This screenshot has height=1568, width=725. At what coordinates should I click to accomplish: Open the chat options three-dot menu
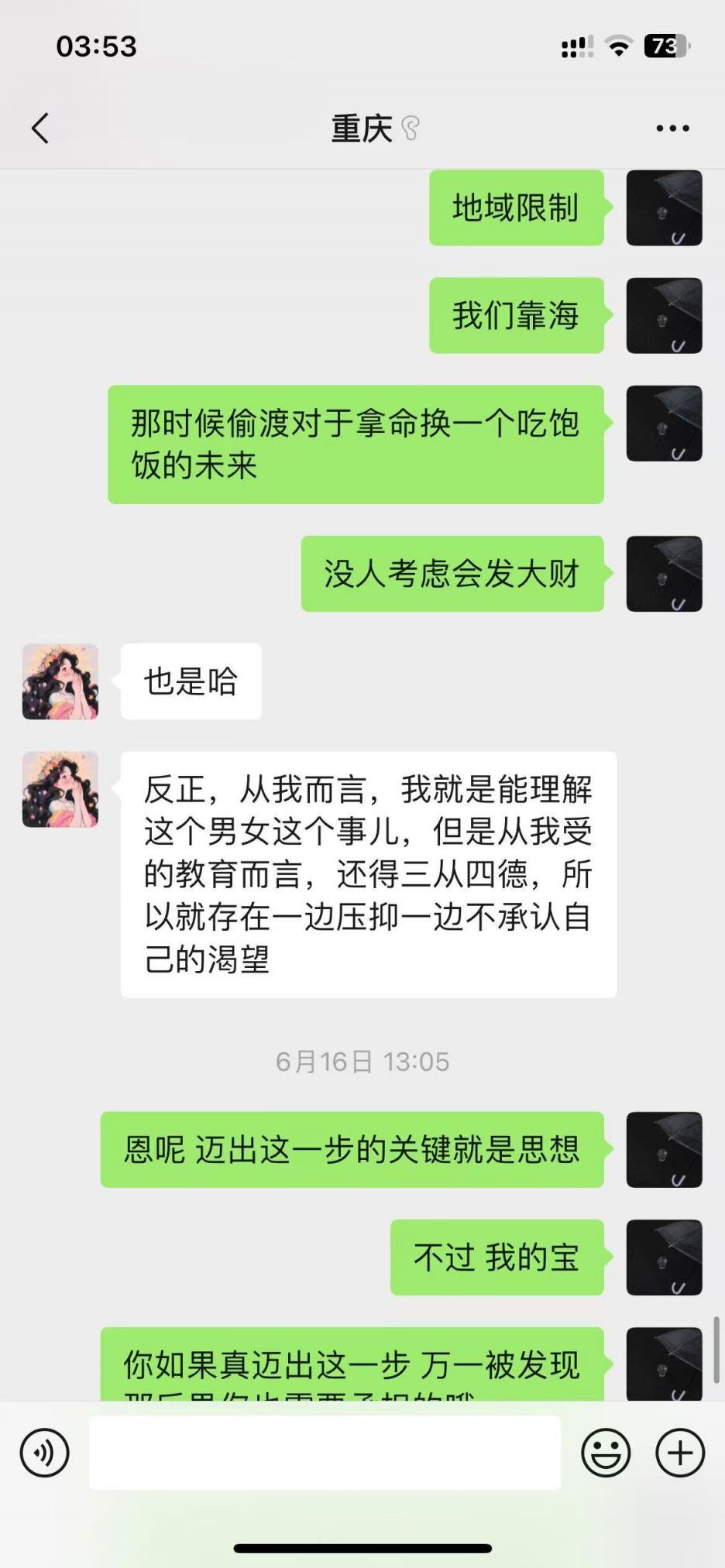(672, 129)
